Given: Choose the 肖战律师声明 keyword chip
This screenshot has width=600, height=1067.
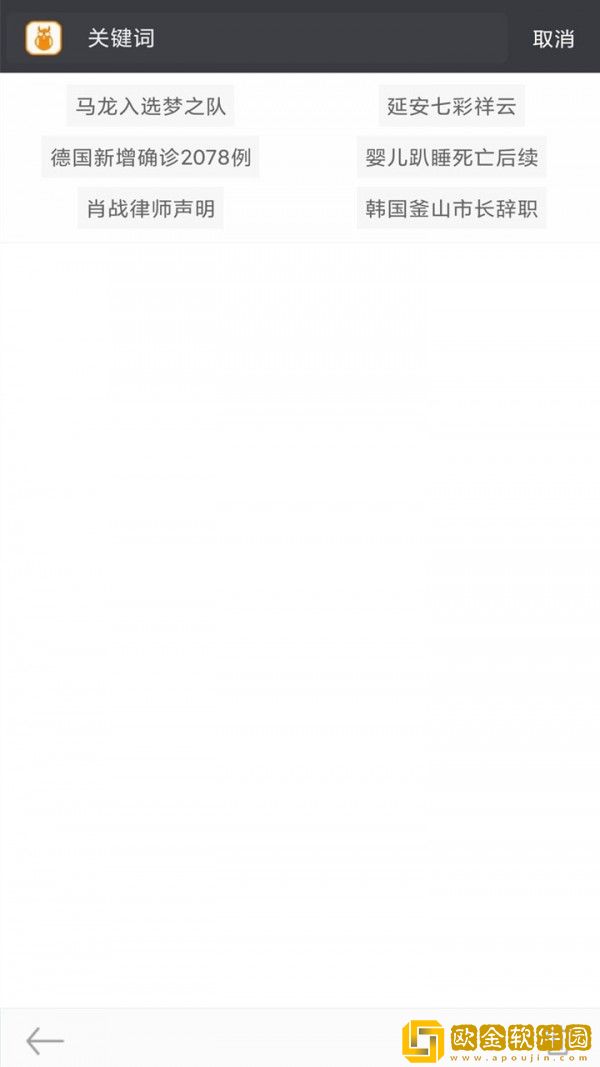Looking at the screenshot, I should tap(151, 210).
